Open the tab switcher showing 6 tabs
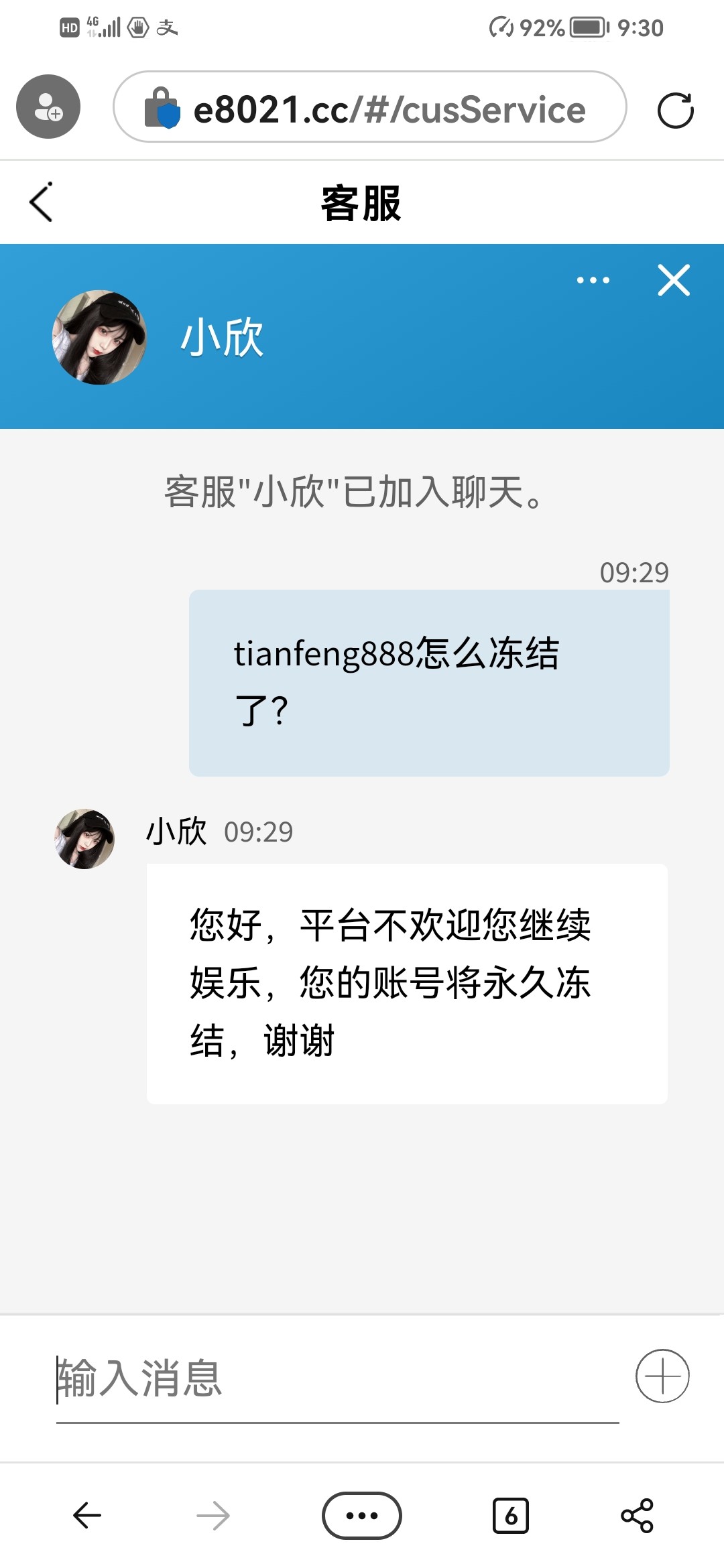 point(511,1515)
